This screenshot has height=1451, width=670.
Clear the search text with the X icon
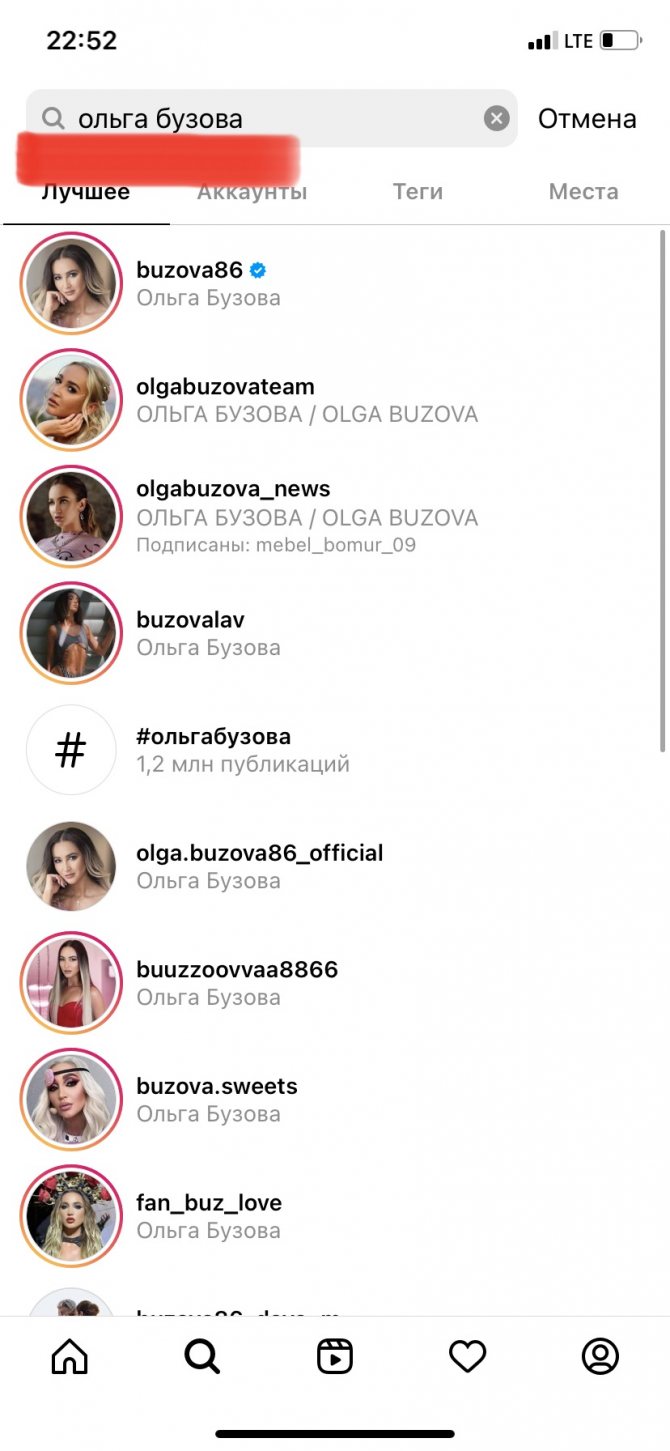[x=497, y=119]
